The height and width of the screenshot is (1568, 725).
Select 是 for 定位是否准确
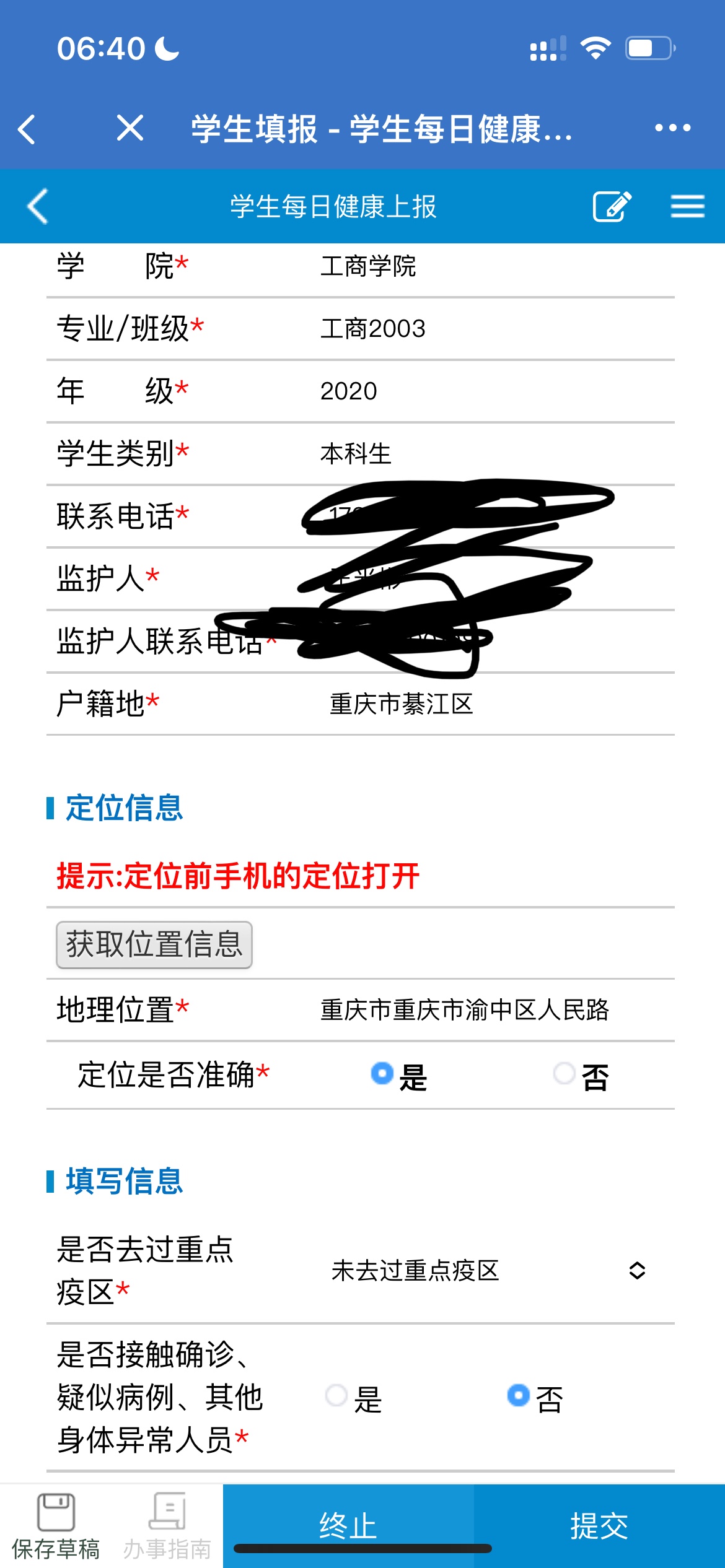(x=382, y=1073)
